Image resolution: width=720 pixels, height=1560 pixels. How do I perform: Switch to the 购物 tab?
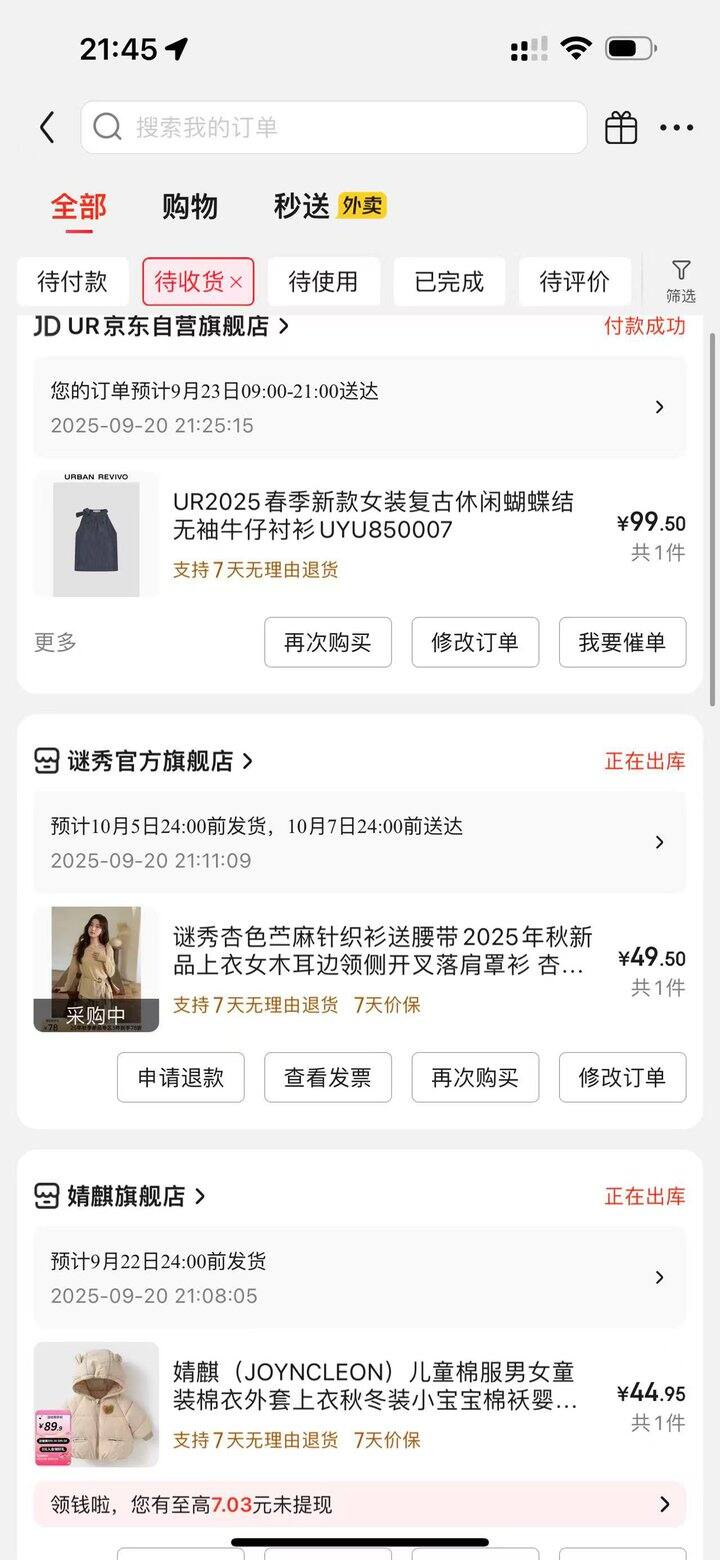190,207
